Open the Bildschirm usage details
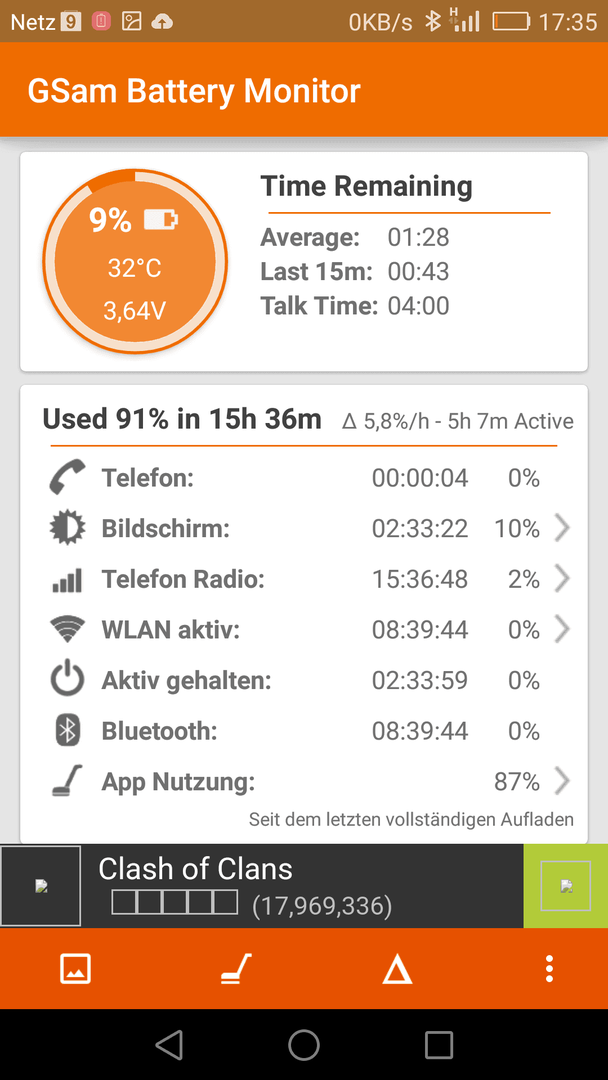The width and height of the screenshot is (608, 1080). (303, 529)
